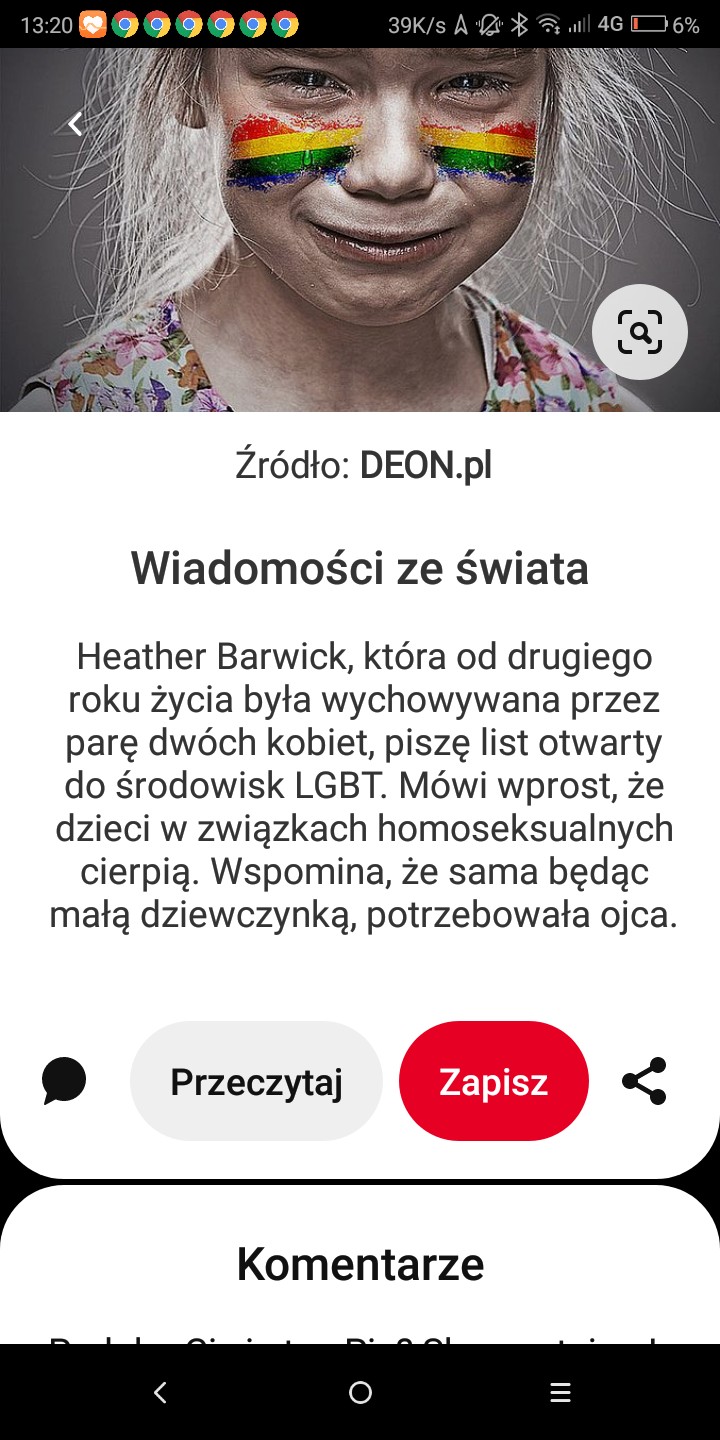Tap the system back button

click(x=160, y=1392)
